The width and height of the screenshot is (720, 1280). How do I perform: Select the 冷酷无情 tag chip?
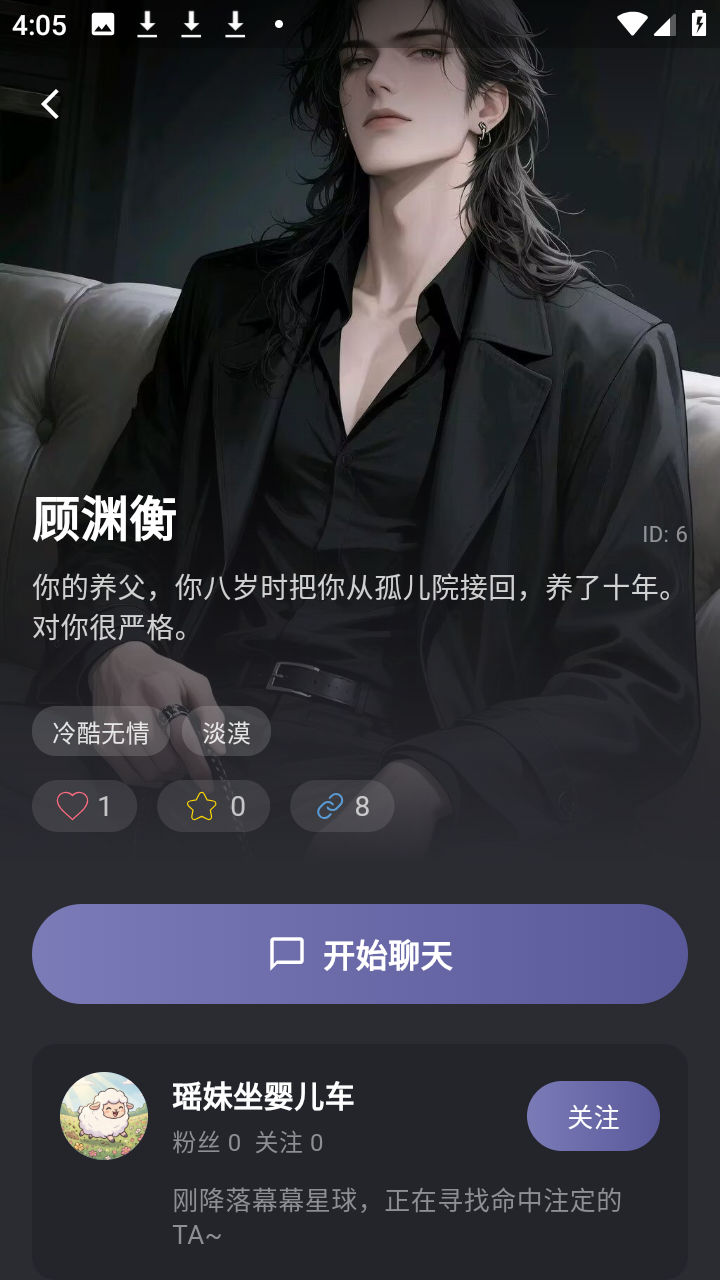[101, 732]
